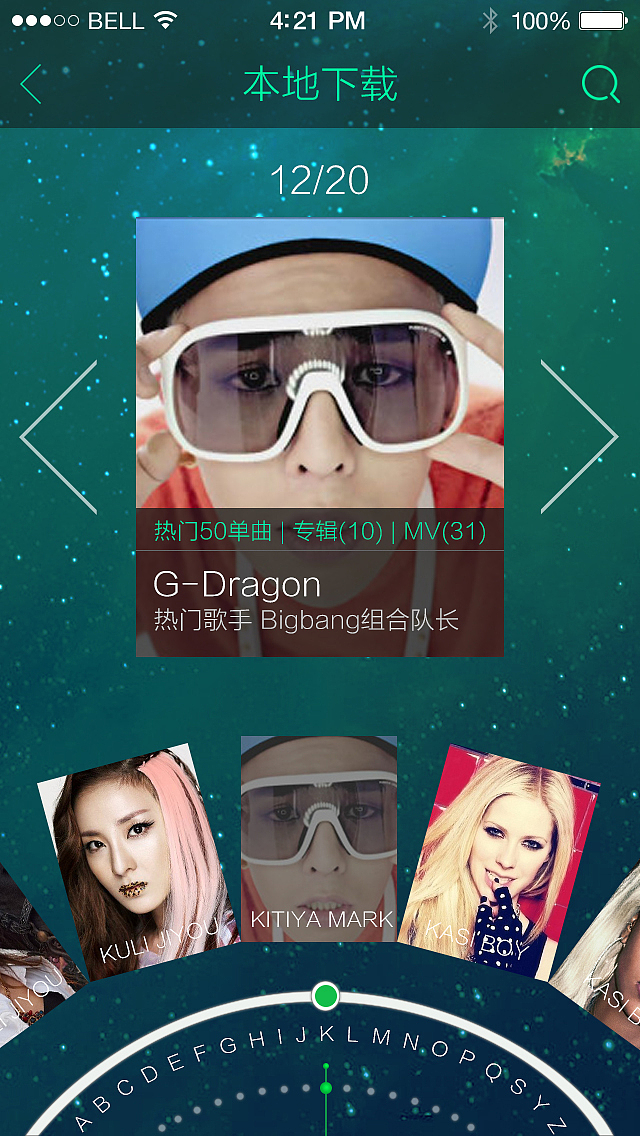640x1136 pixels.
Task: View 专辑(10) albums
Action: click(337, 532)
